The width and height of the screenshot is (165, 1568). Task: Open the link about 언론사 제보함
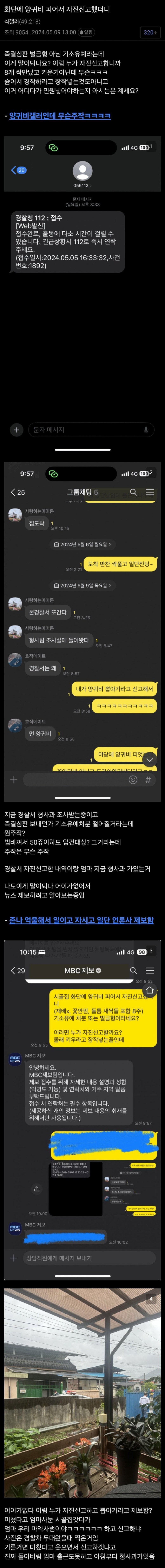(x=81, y=920)
